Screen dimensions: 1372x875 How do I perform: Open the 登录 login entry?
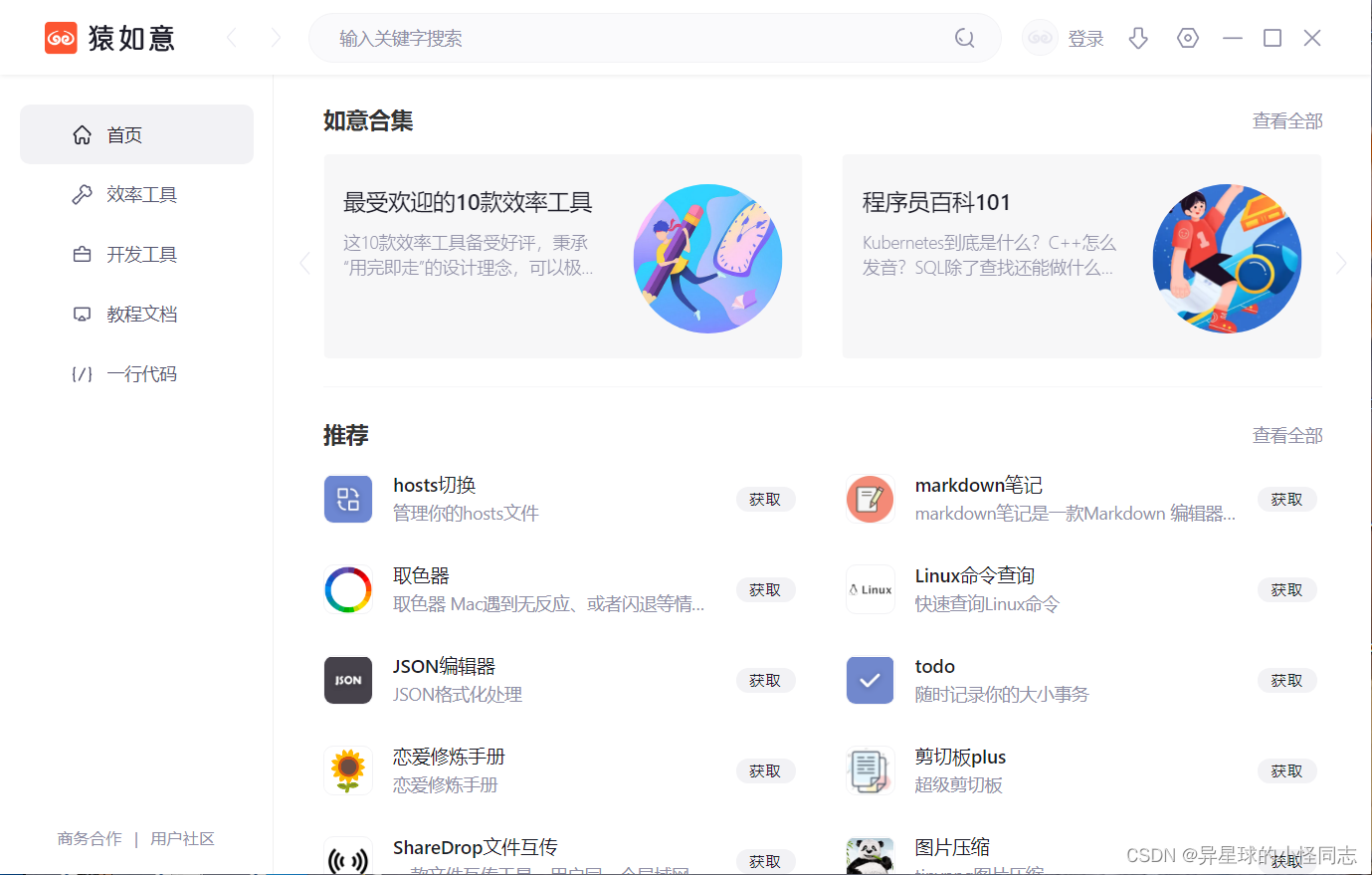click(1084, 39)
